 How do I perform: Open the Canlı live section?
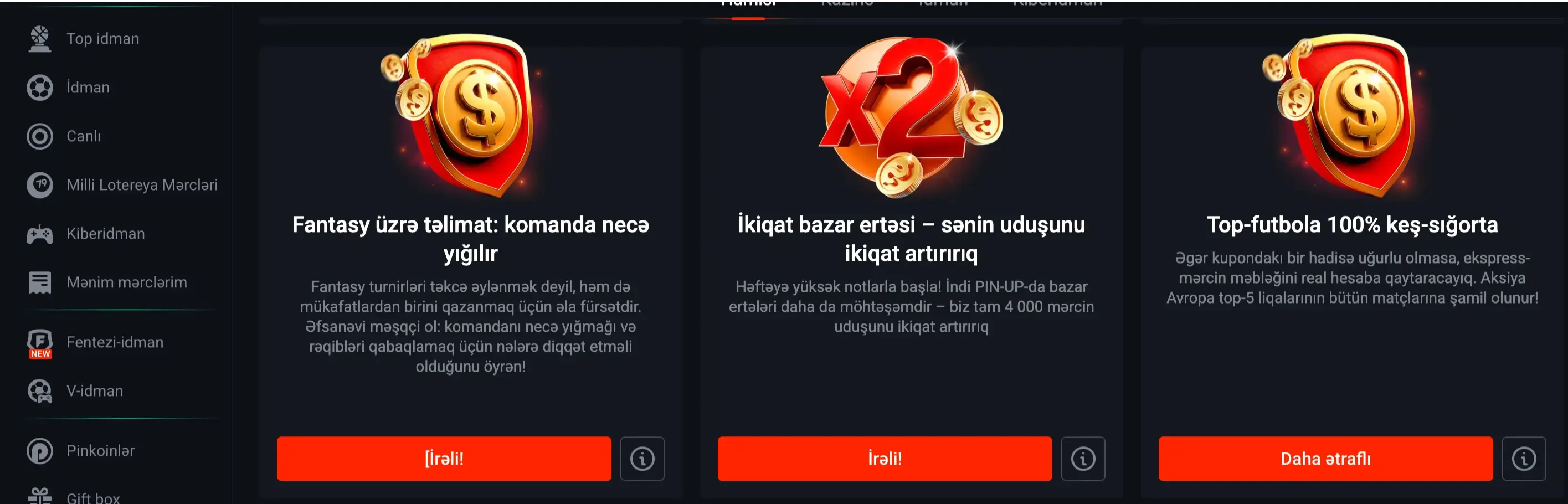tap(84, 136)
